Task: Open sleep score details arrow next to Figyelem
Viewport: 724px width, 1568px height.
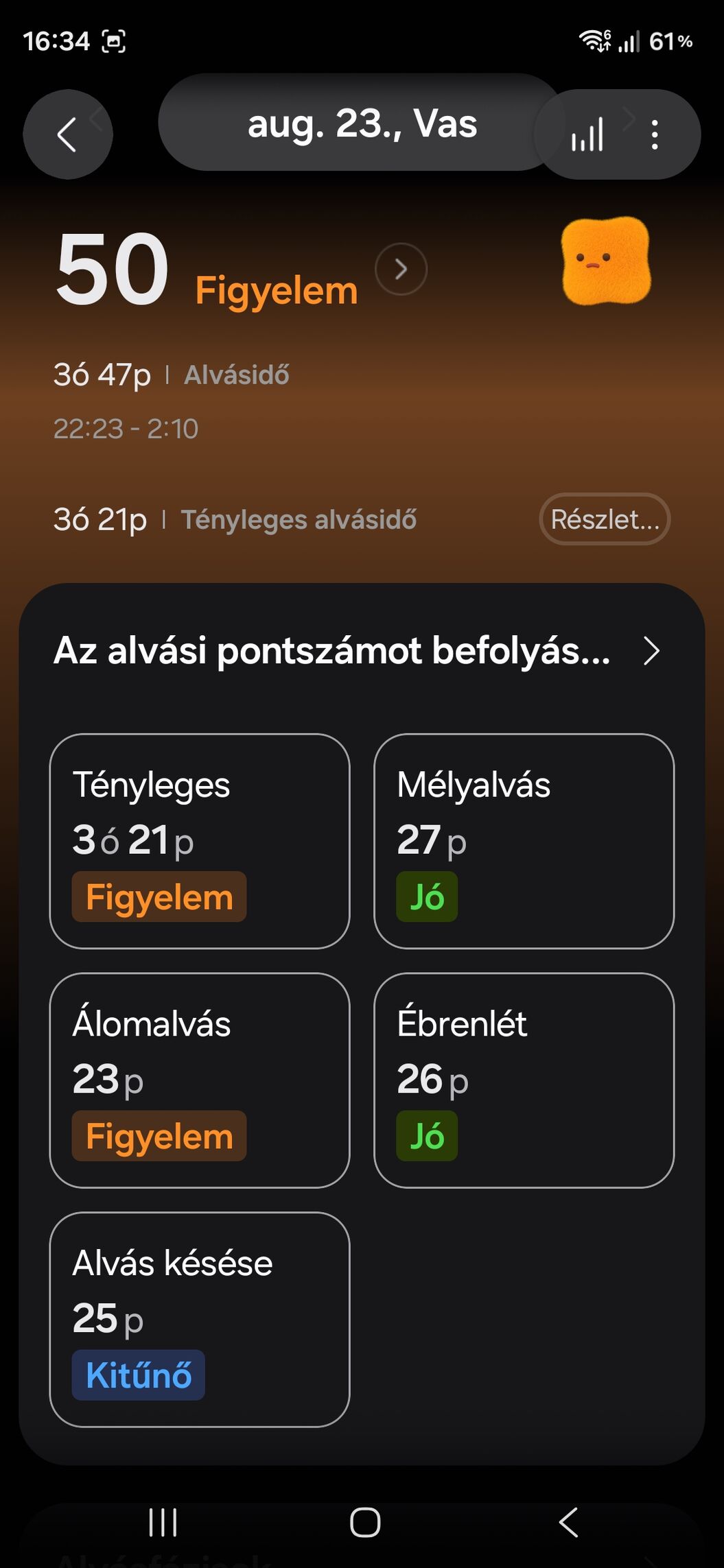Action: (x=401, y=269)
